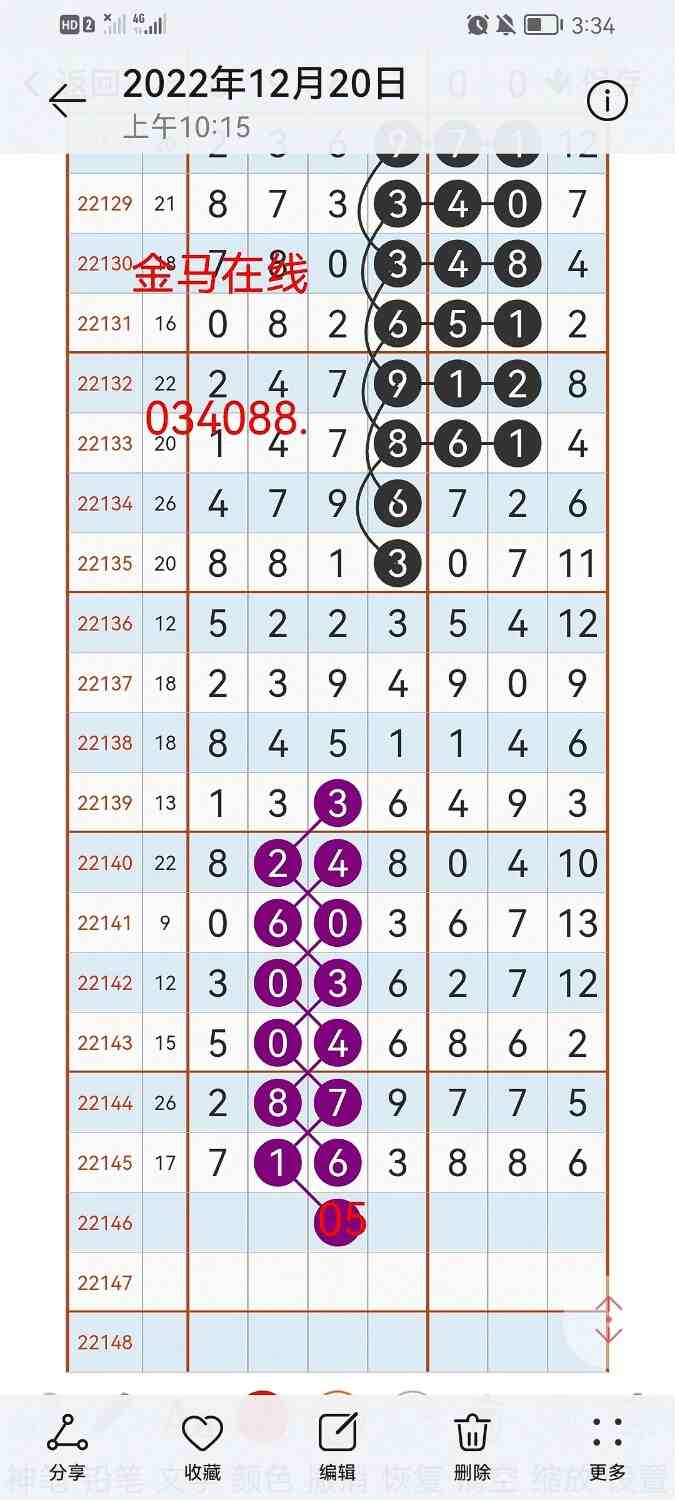The height and width of the screenshot is (1500, 675).
Task: Add the picture to favorites
Action: 202,1446
